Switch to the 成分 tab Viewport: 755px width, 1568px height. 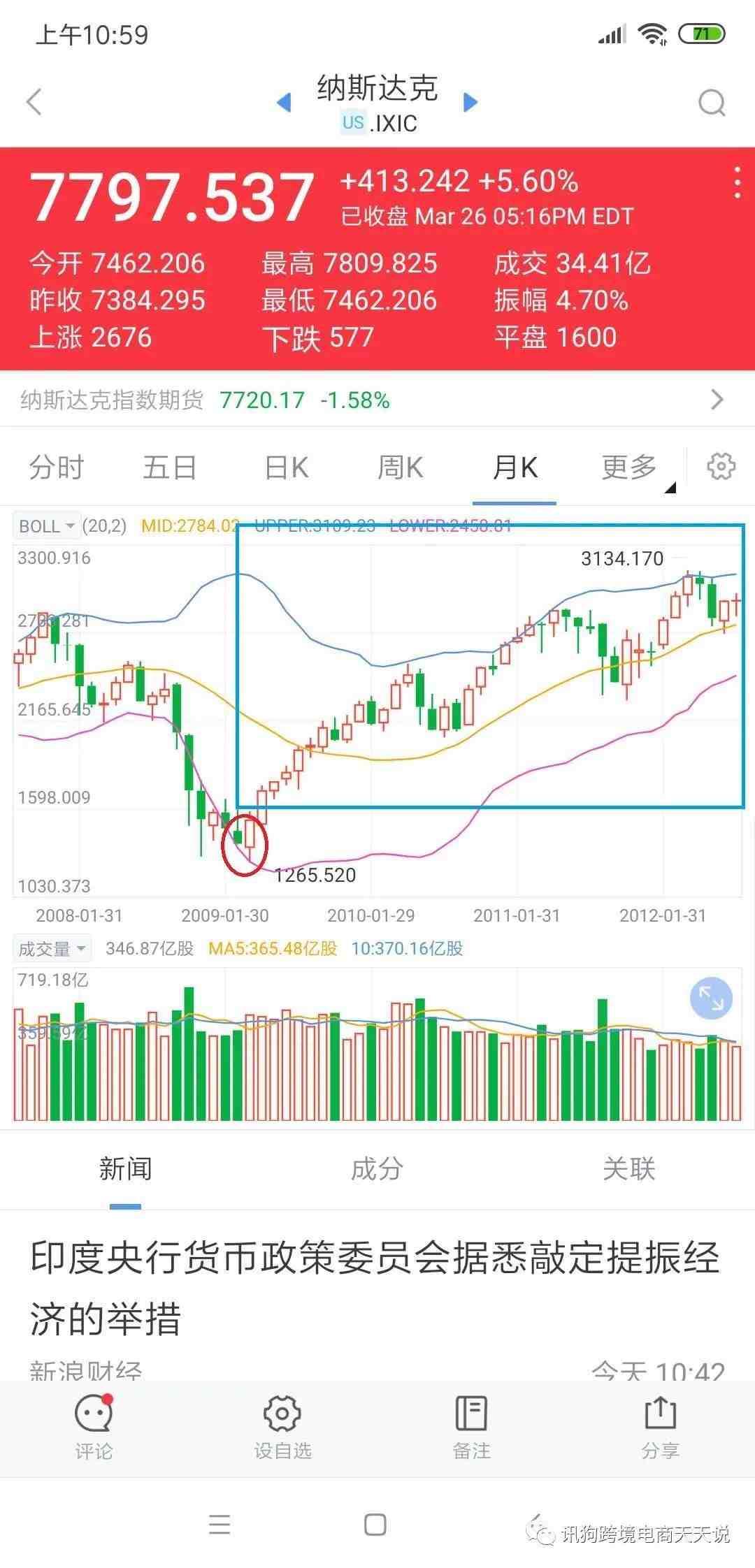pos(377,1168)
